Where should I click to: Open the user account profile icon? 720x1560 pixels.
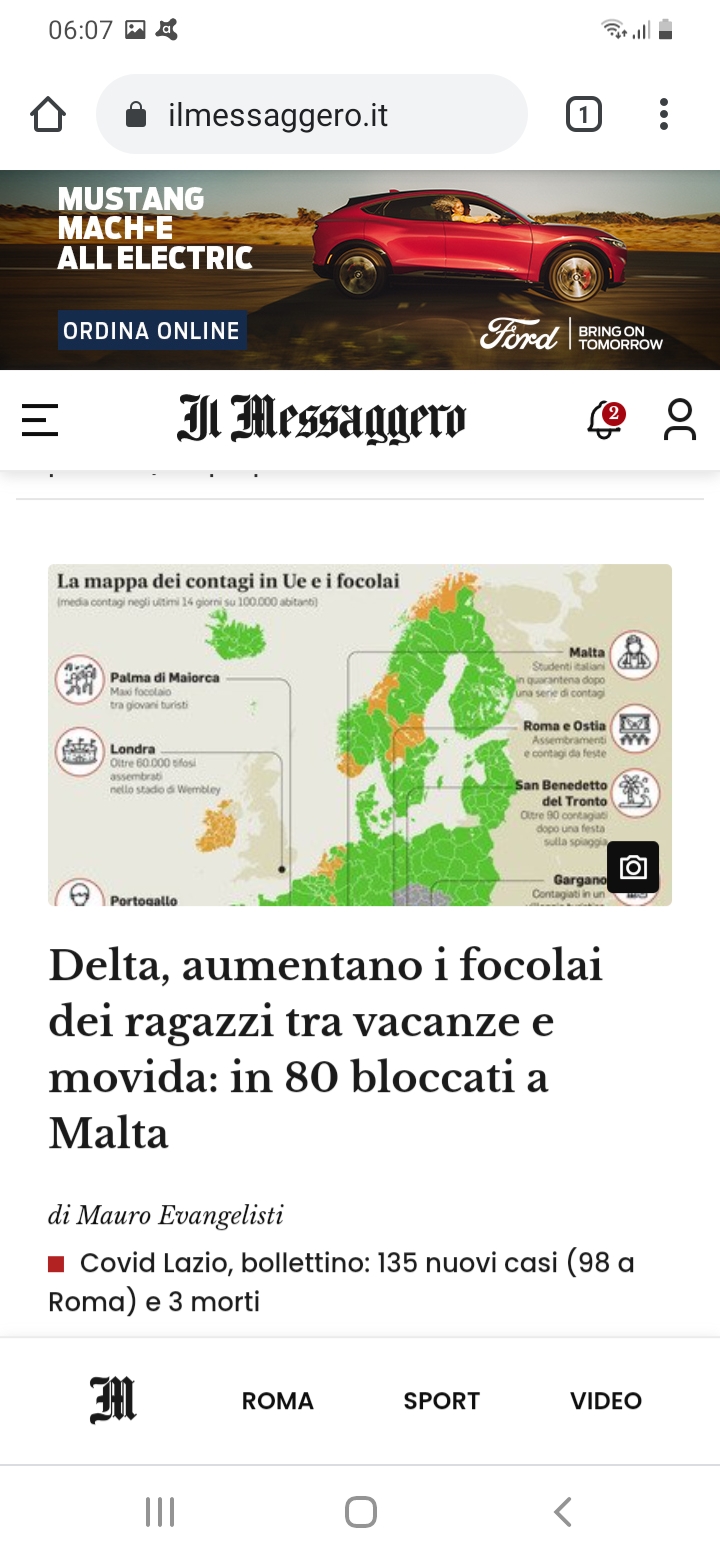pos(680,420)
